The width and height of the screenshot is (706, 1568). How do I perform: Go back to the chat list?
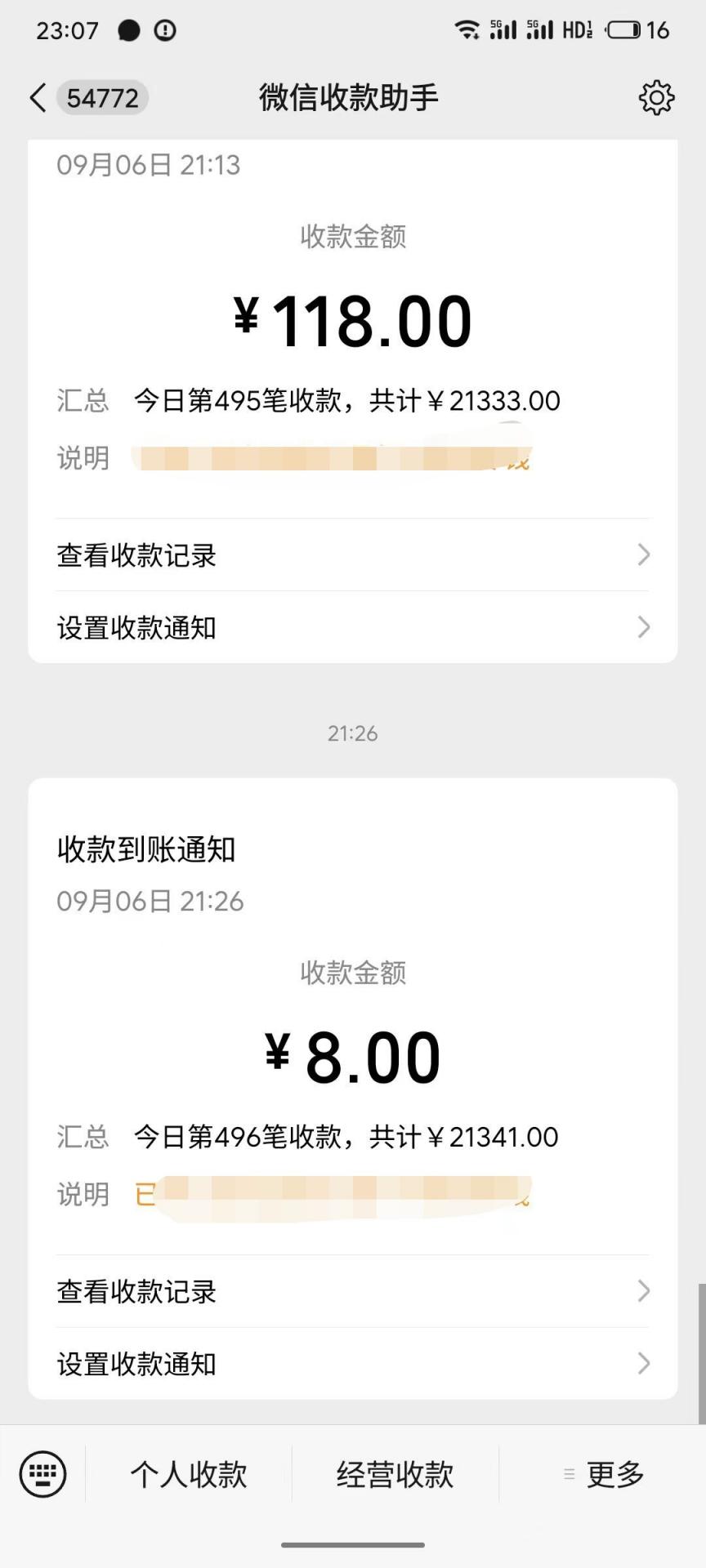click(38, 98)
